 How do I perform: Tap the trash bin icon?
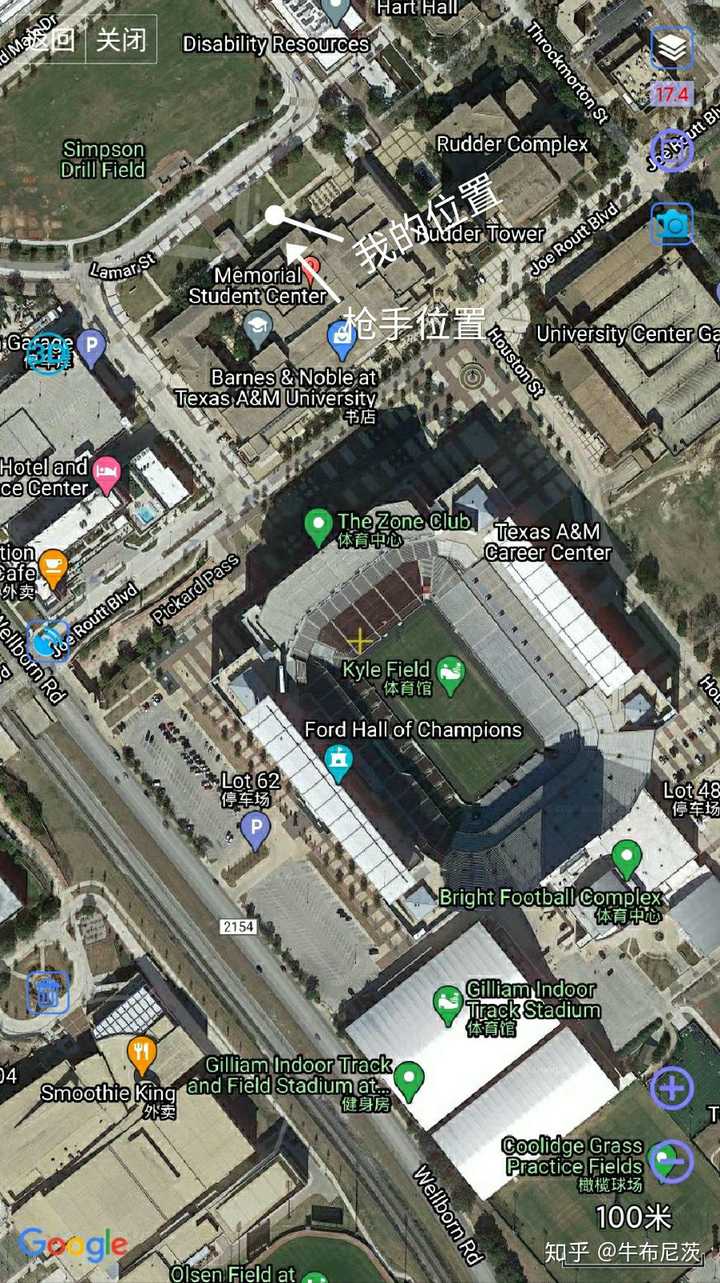[47, 992]
